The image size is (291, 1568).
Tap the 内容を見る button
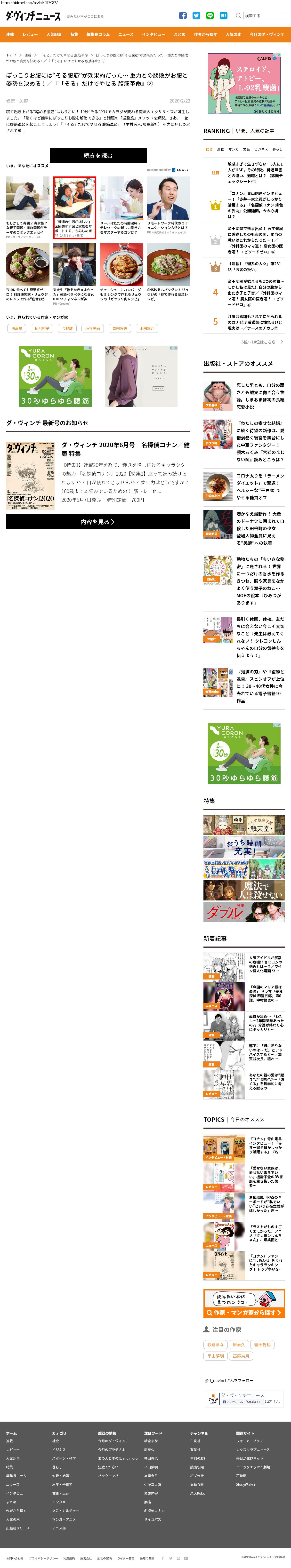(x=98, y=522)
